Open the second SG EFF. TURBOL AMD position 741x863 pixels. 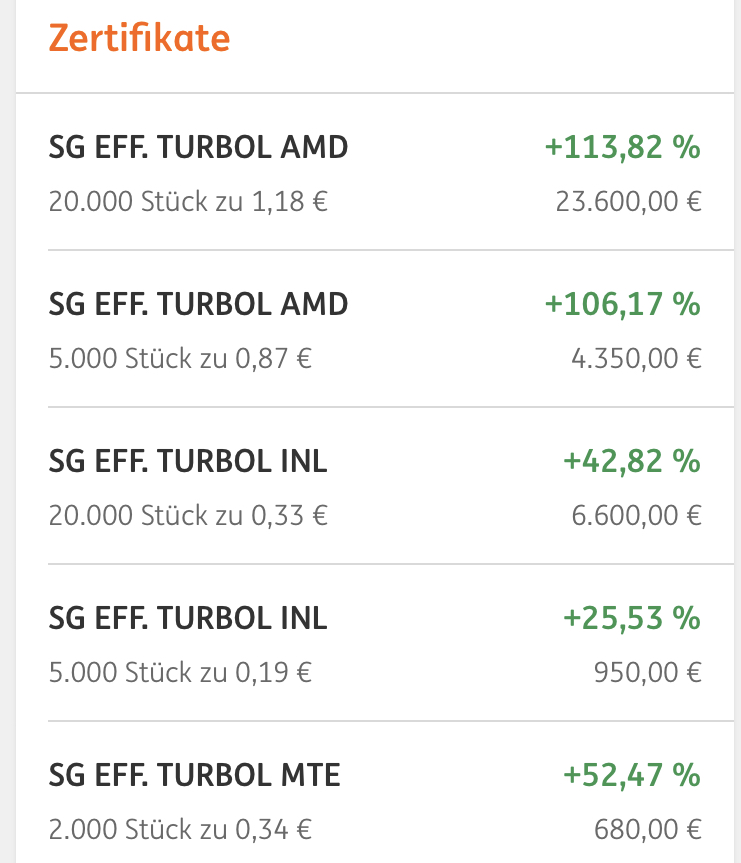[198, 304]
